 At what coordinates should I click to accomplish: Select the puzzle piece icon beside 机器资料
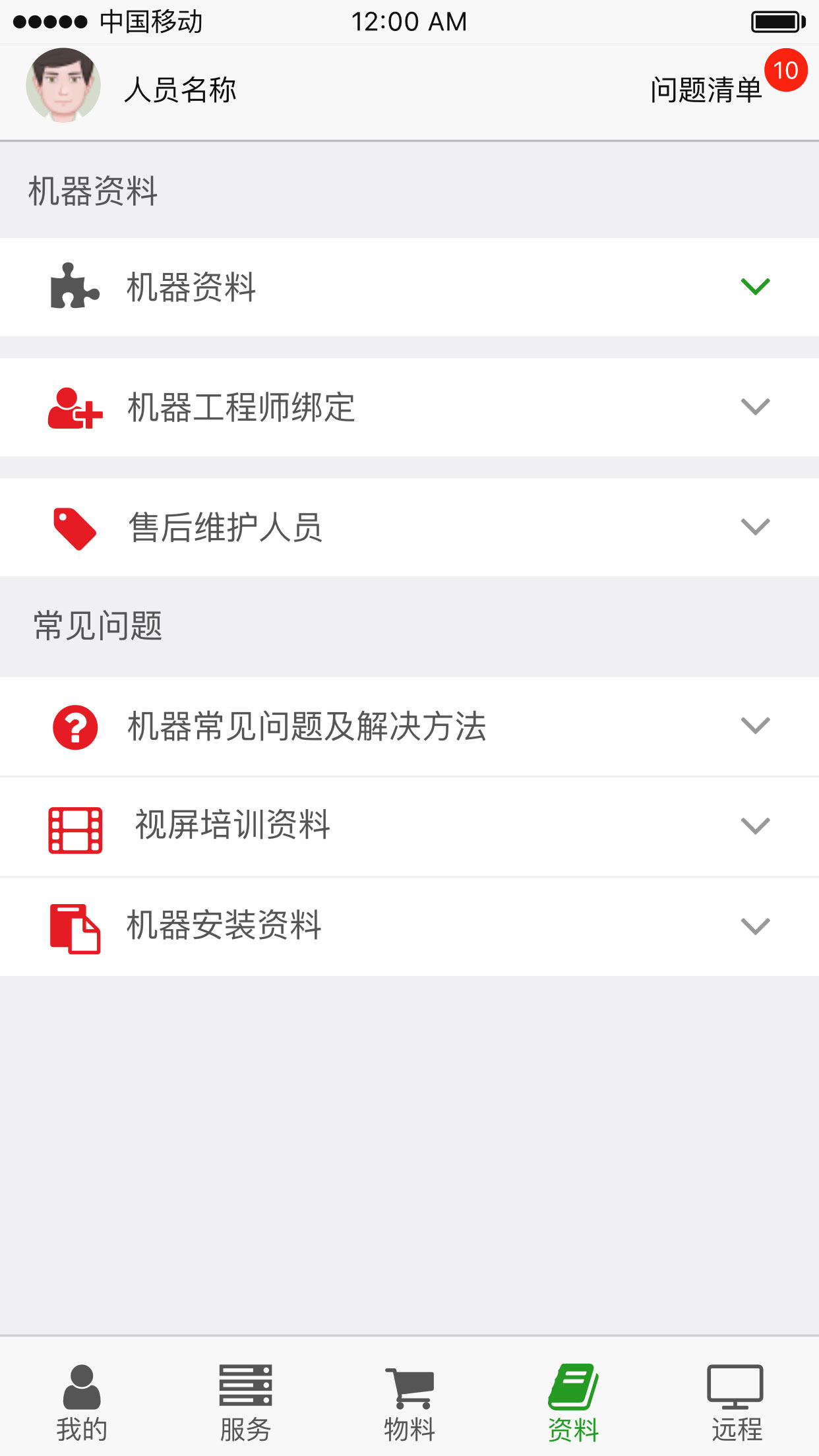(74, 288)
